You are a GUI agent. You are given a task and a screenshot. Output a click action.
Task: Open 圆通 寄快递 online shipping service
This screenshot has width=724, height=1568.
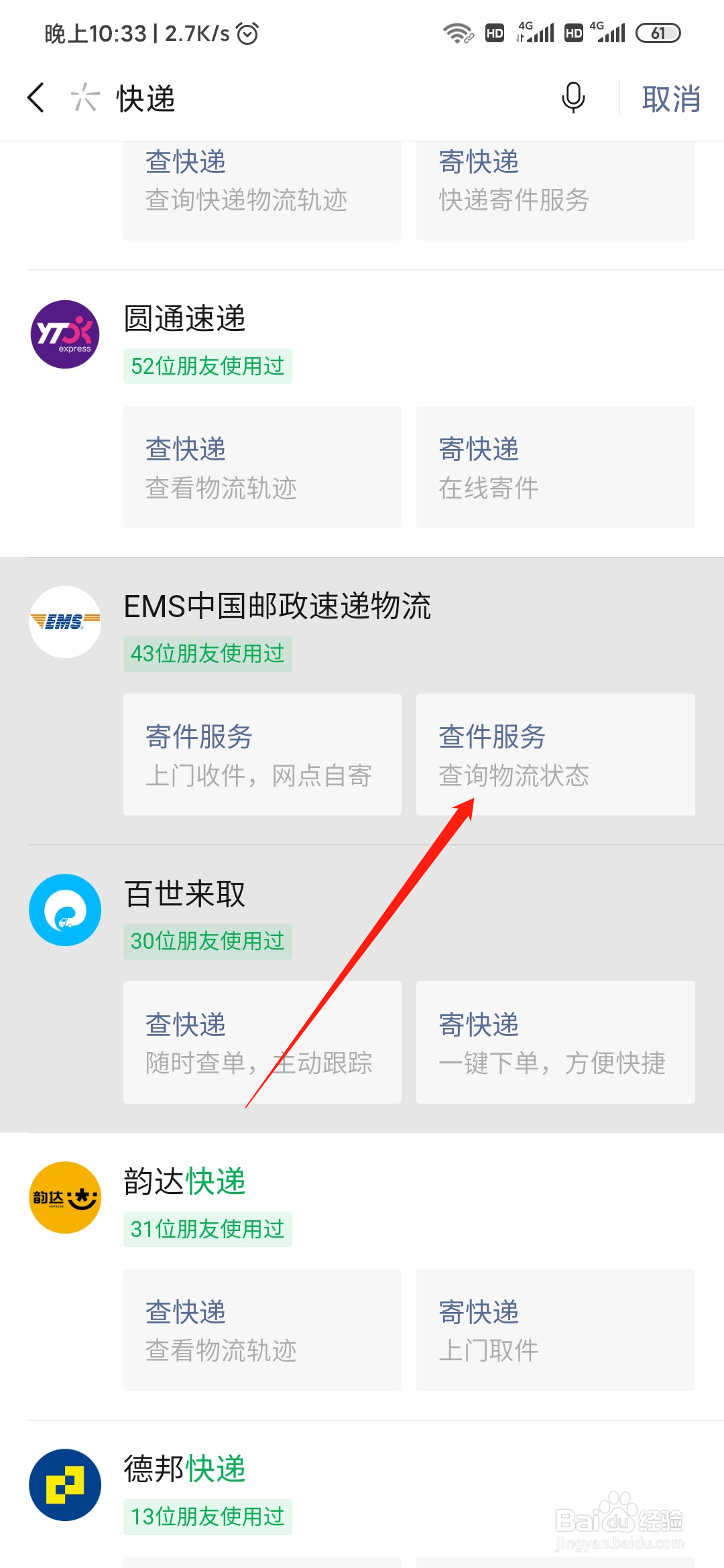(x=555, y=467)
